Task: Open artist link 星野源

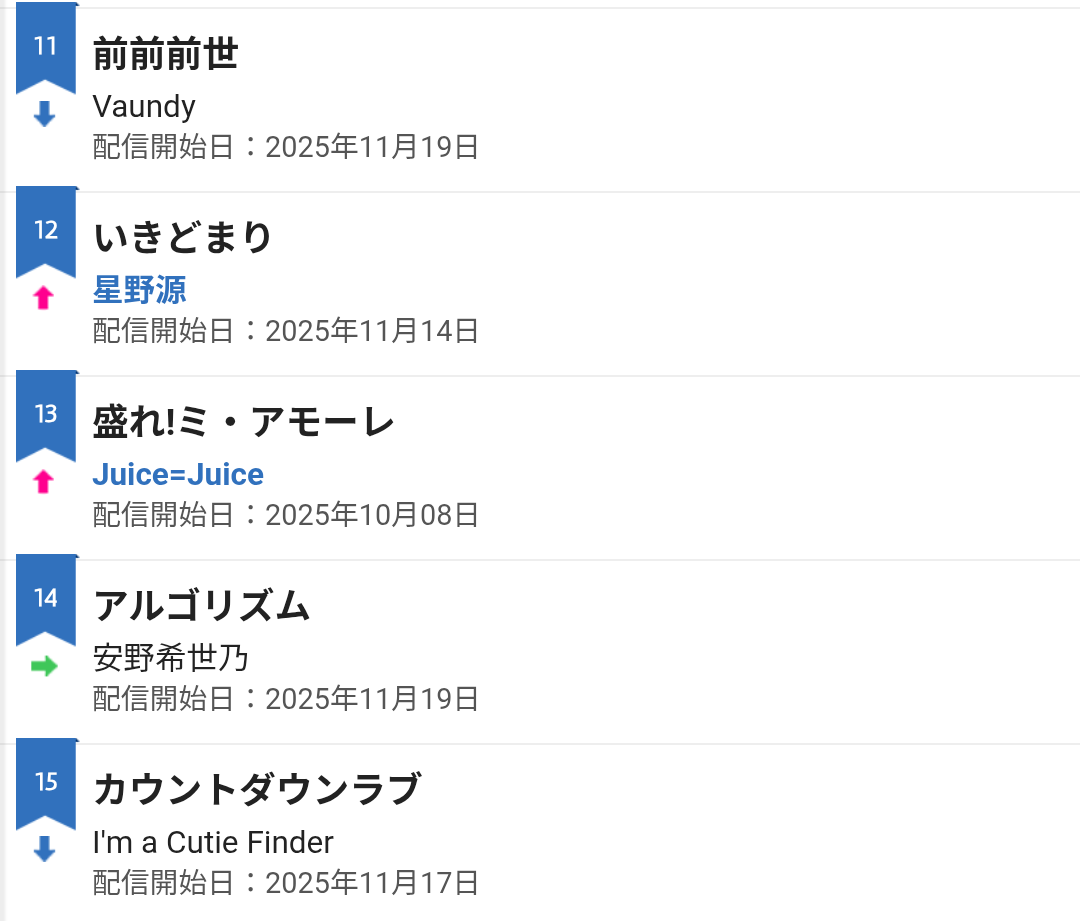Action: pyautogui.click(x=139, y=291)
